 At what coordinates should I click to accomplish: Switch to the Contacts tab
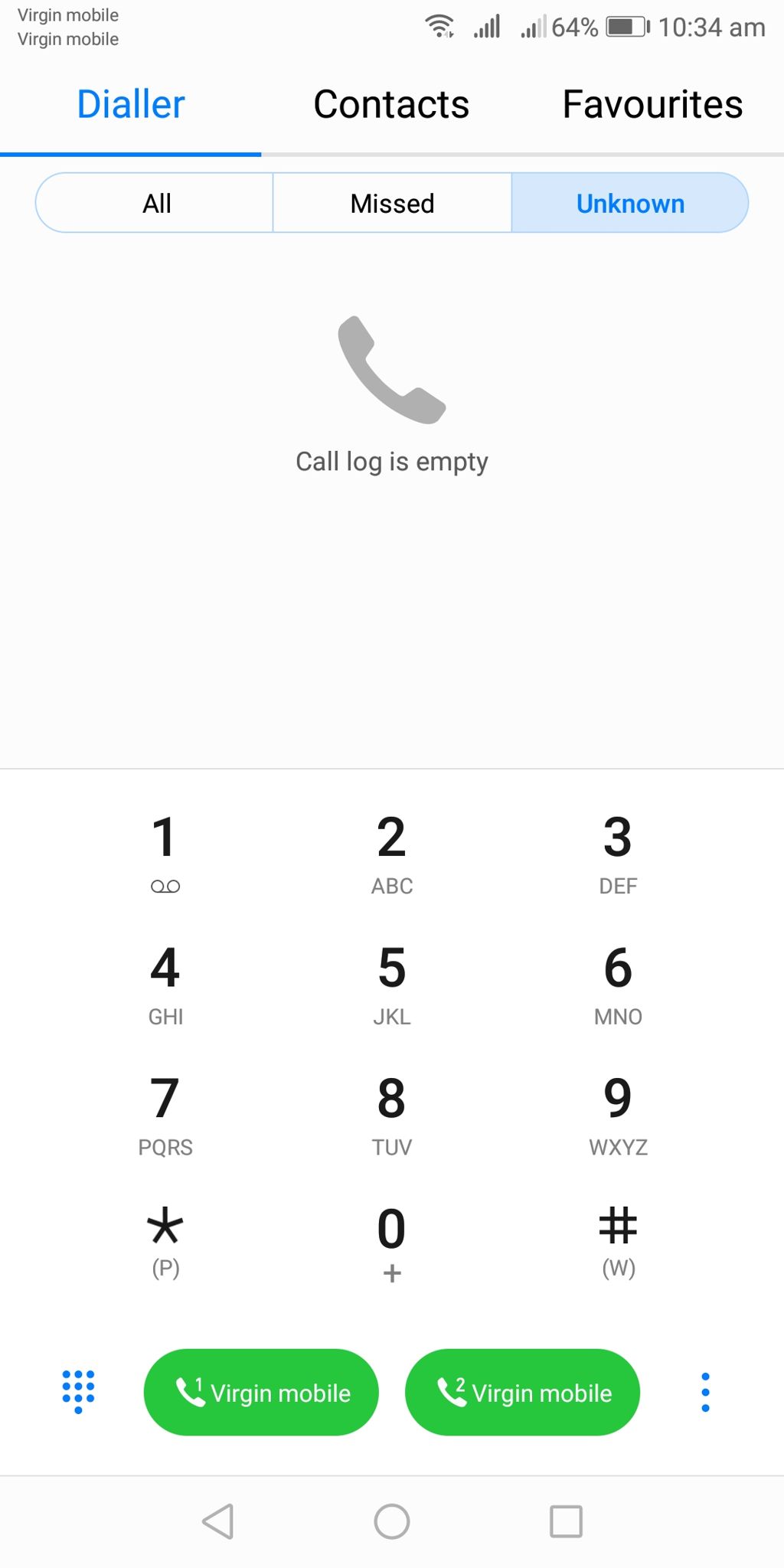tap(391, 105)
